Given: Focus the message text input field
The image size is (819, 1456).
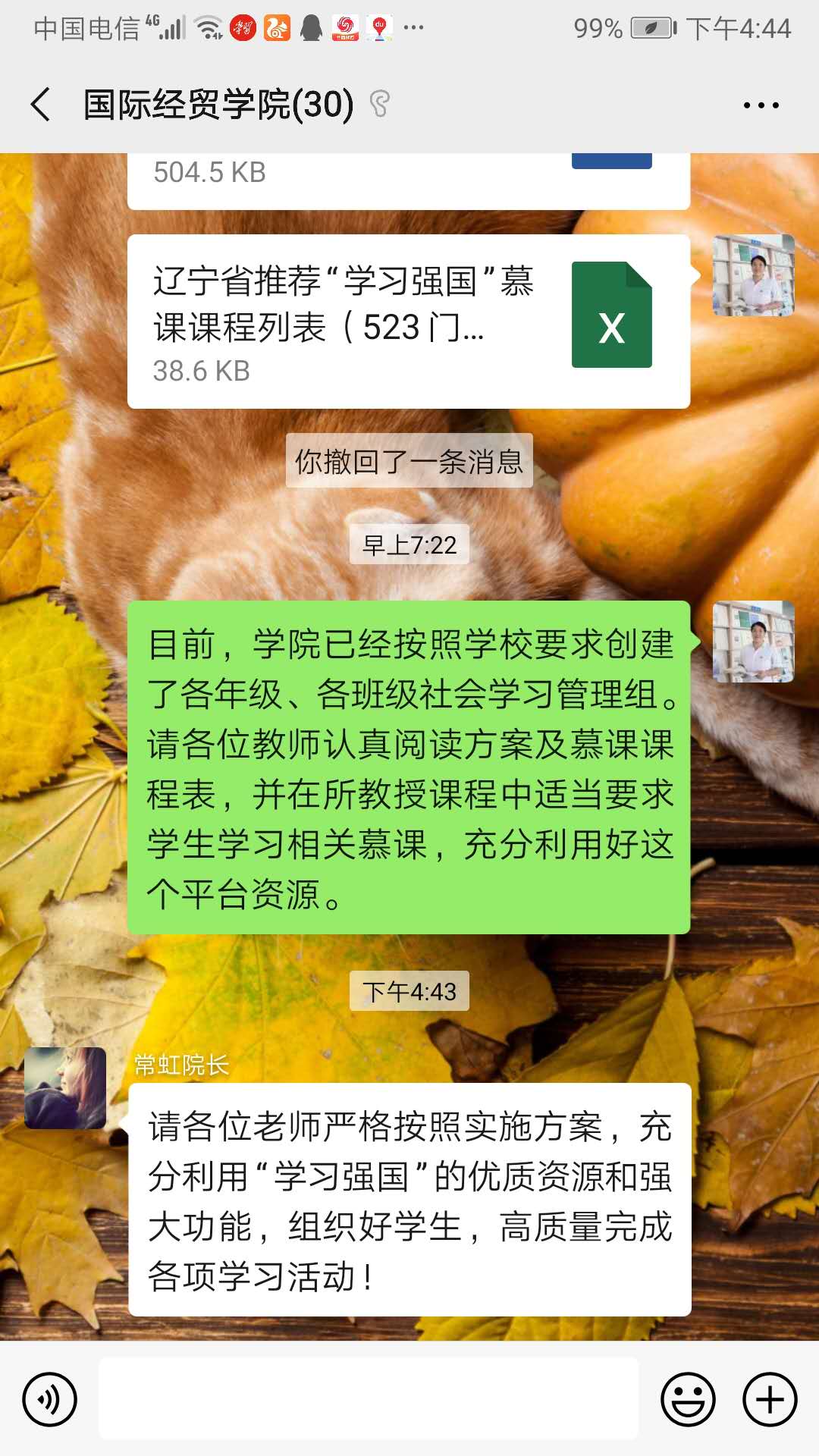Looking at the screenshot, I should (369, 1398).
